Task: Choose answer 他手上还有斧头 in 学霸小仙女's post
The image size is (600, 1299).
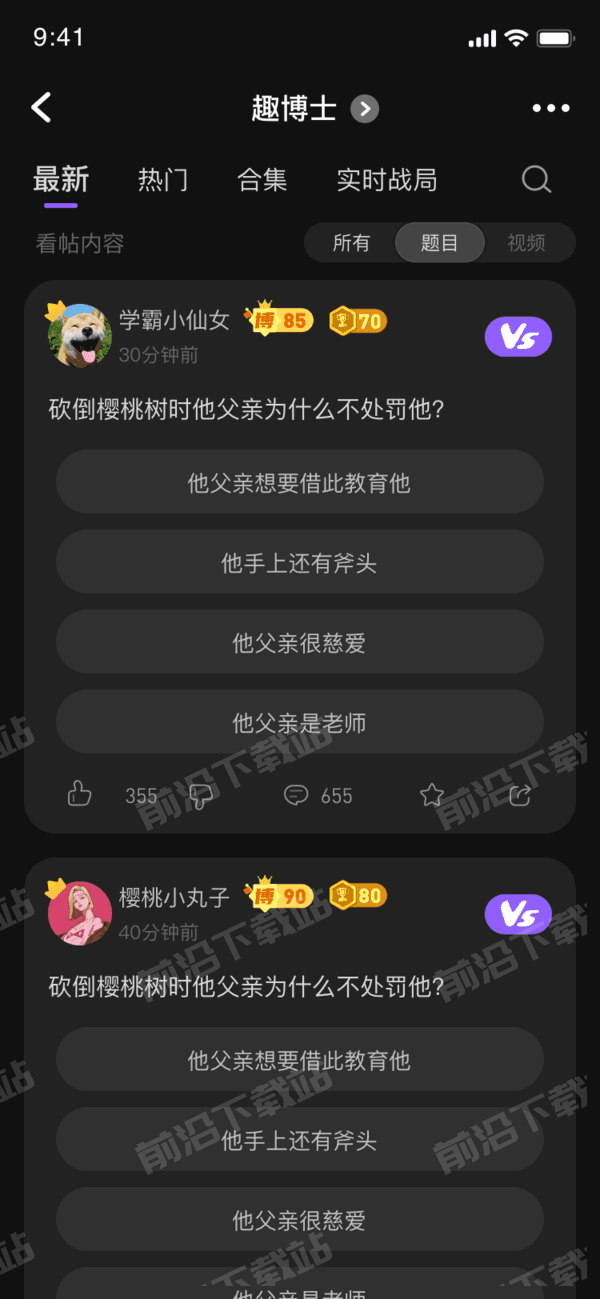Action: coord(300,562)
